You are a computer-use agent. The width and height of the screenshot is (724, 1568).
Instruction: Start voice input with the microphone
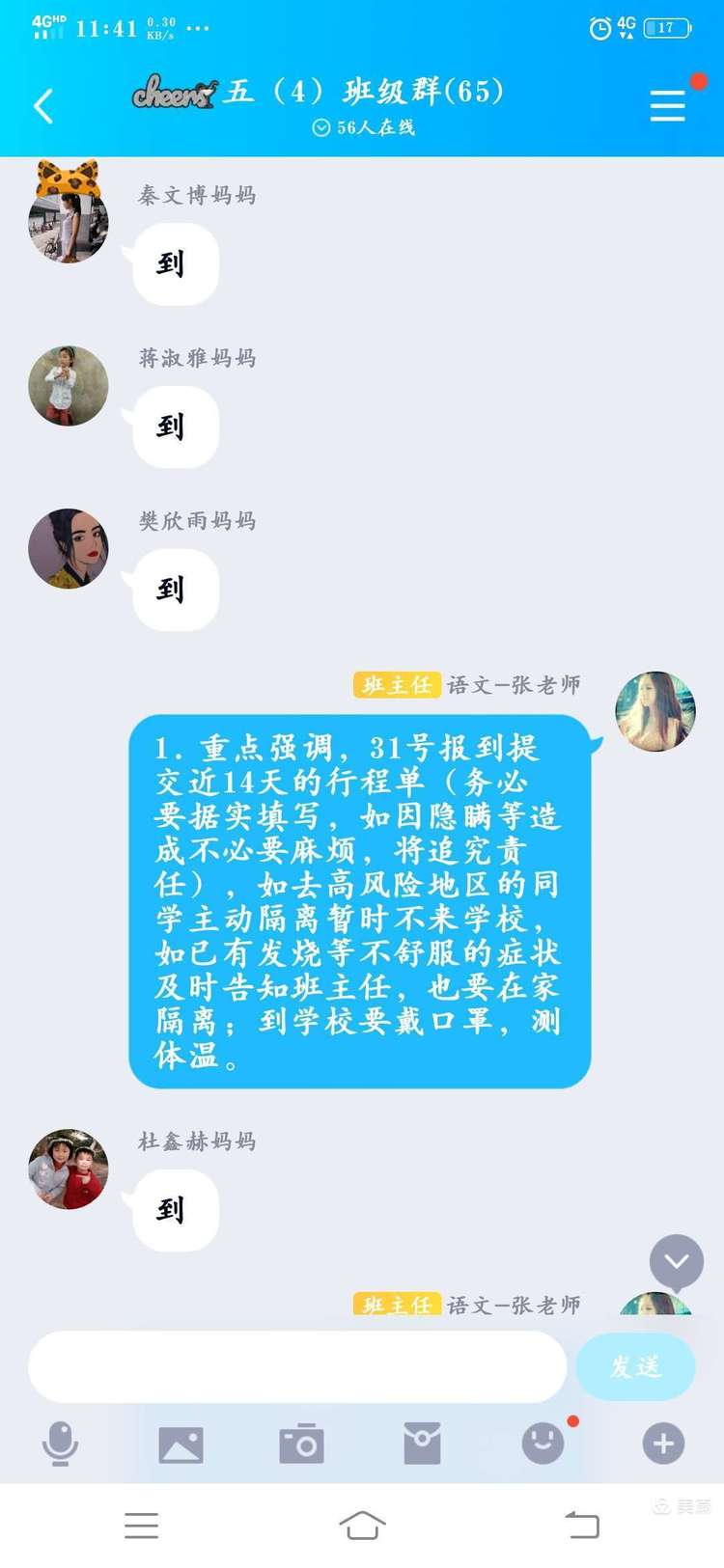[60, 1444]
